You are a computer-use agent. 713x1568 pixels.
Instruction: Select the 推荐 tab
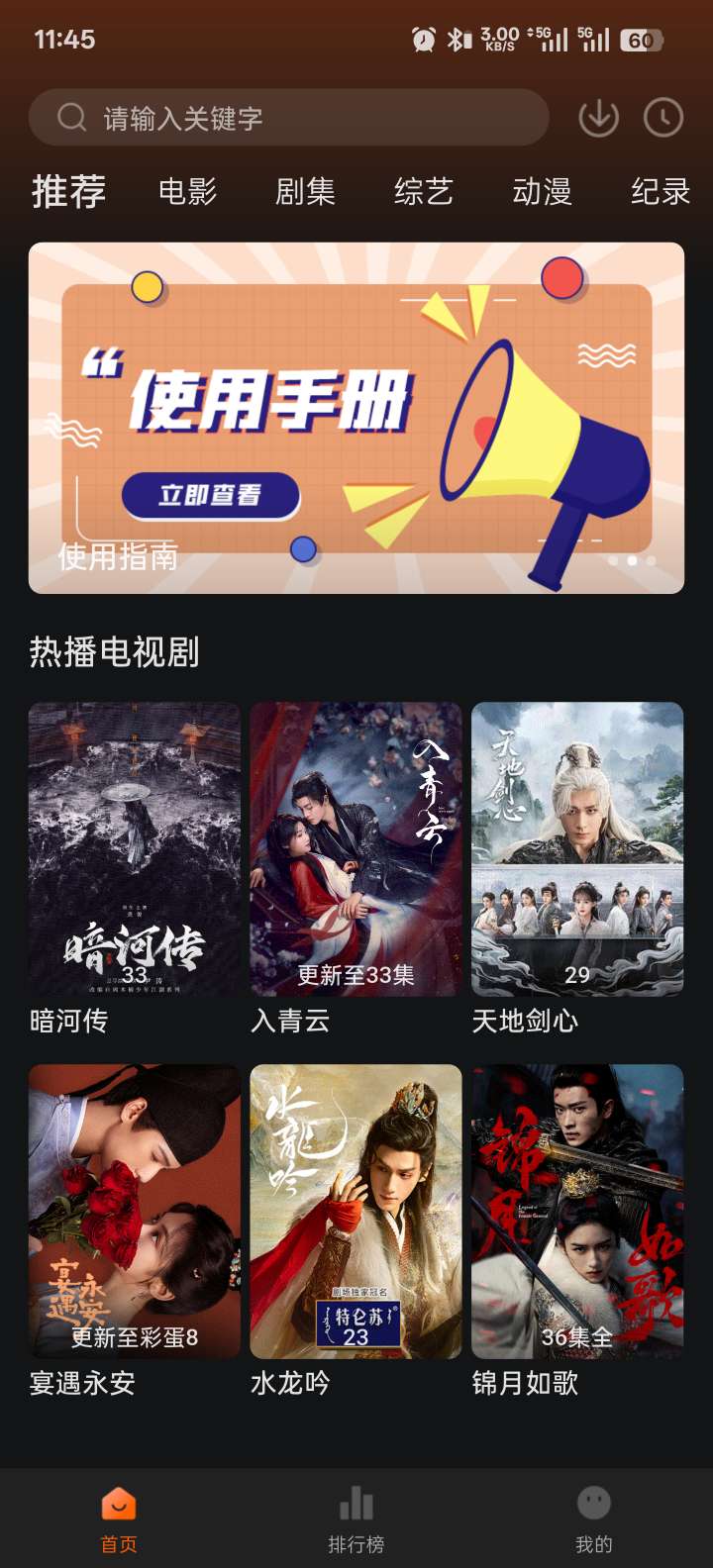[68, 191]
